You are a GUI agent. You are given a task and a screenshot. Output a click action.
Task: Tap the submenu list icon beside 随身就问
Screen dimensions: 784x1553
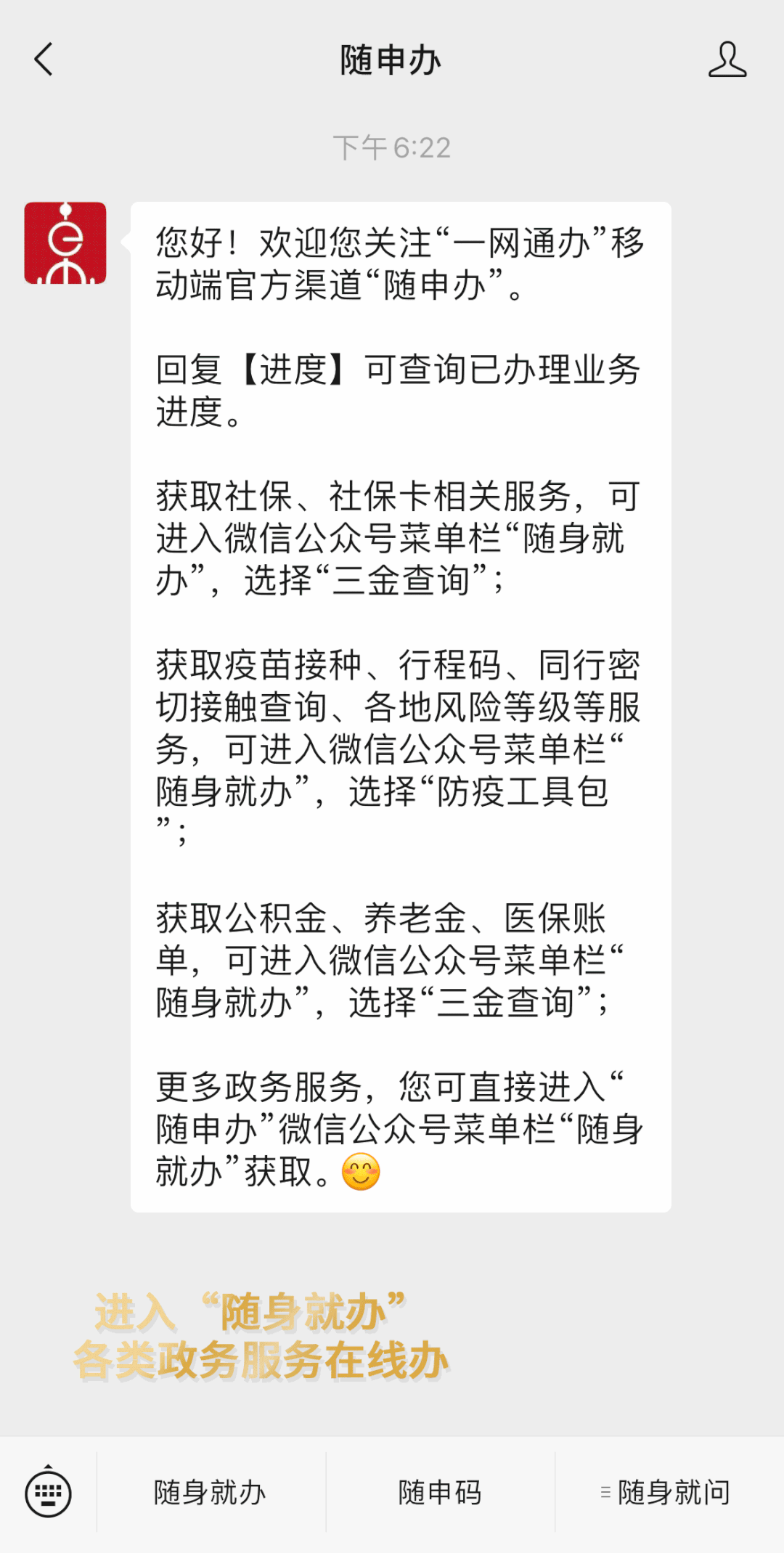pos(607,1494)
